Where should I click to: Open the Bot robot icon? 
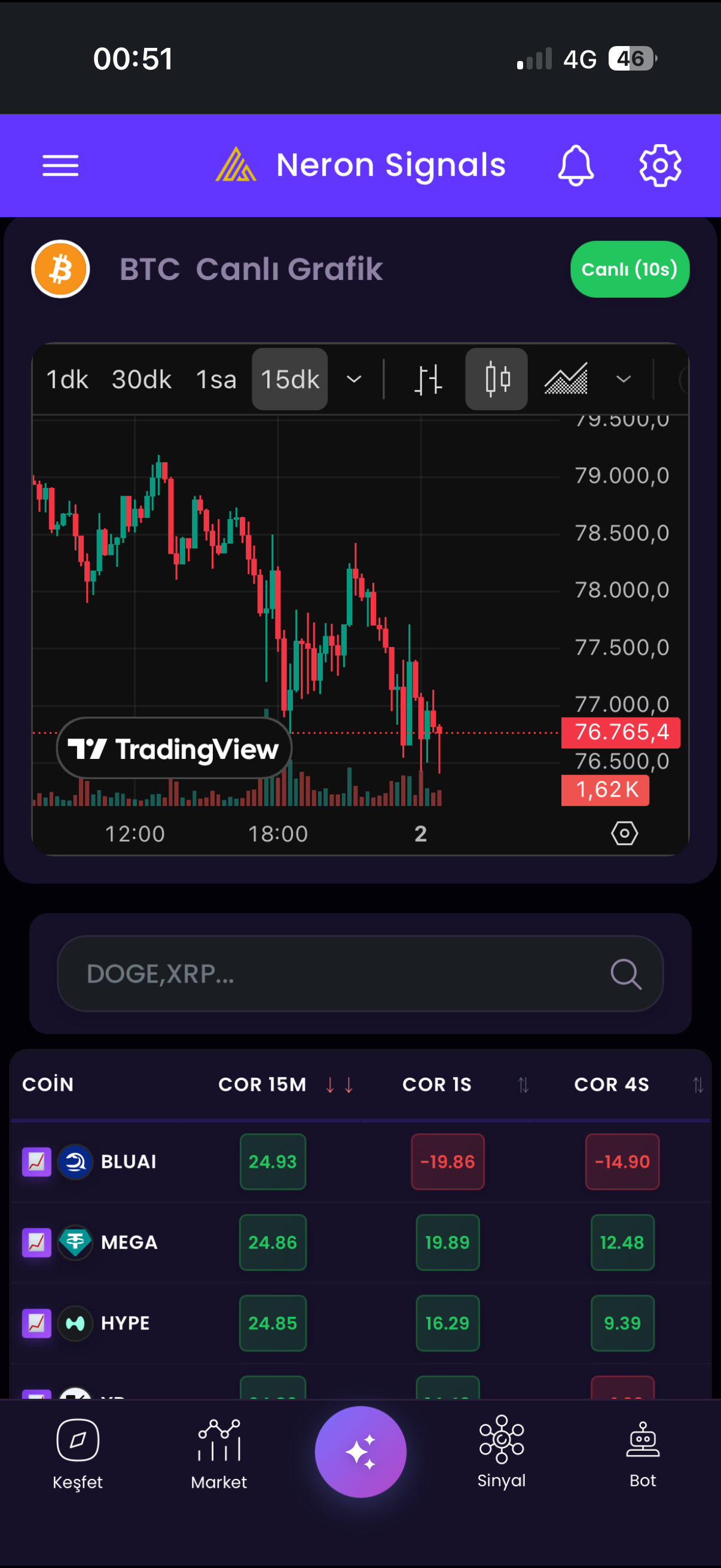point(642,1439)
